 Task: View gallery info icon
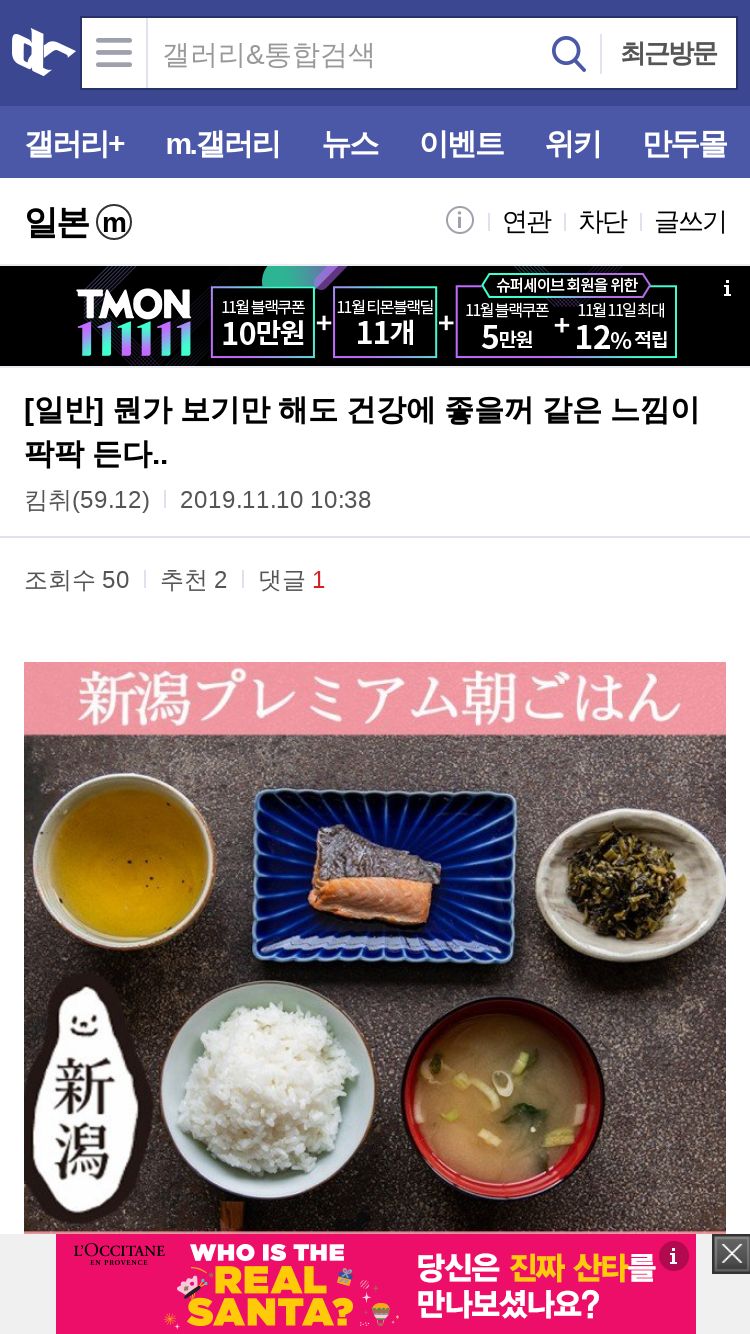(x=459, y=220)
